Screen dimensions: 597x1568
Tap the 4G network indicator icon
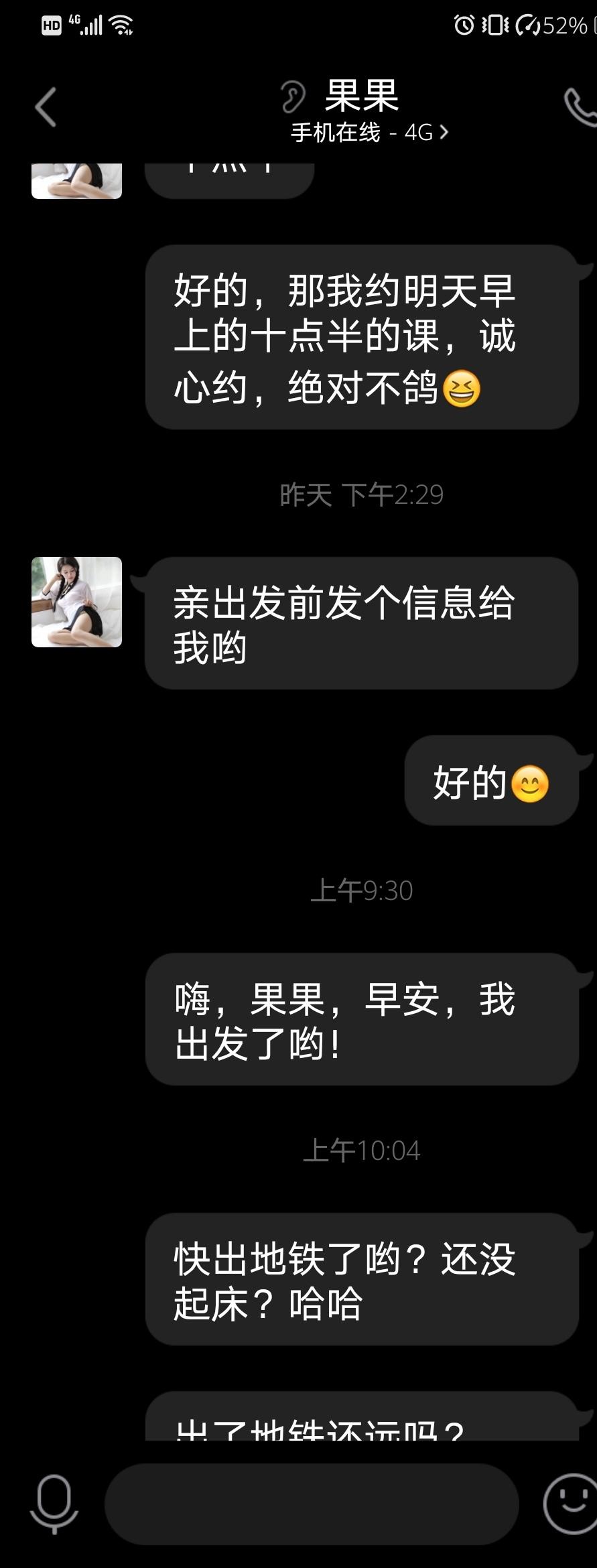(74, 20)
